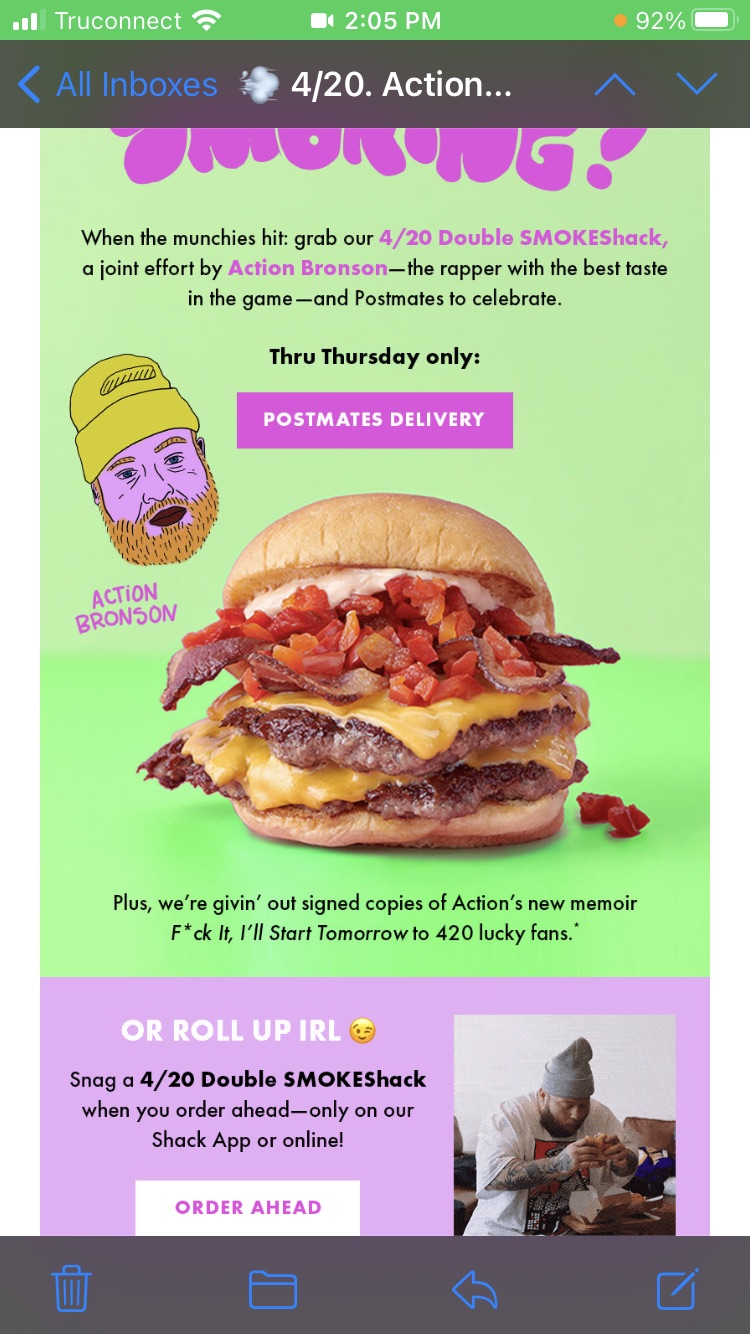Open the Action Bronson link
This screenshot has width=750, height=1334.
tap(308, 268)
